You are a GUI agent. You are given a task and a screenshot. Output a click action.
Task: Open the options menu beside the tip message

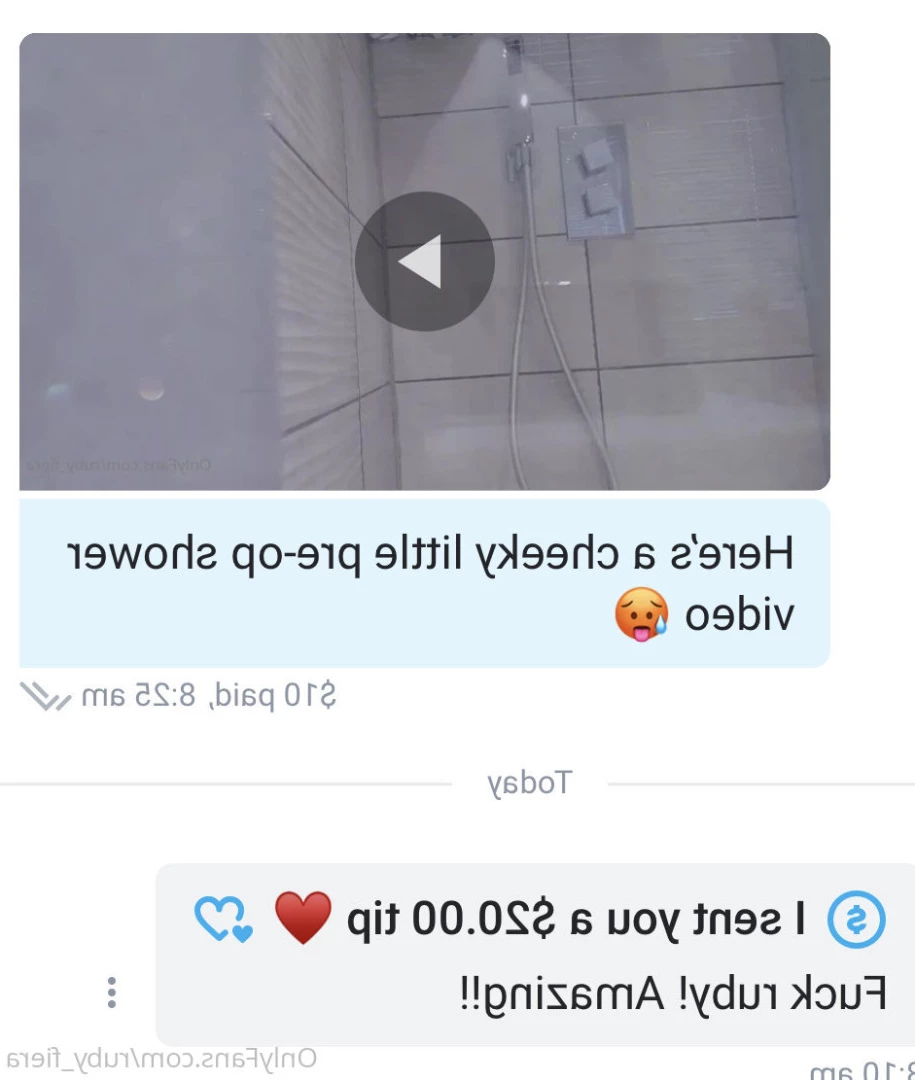[x=112, y=992]
